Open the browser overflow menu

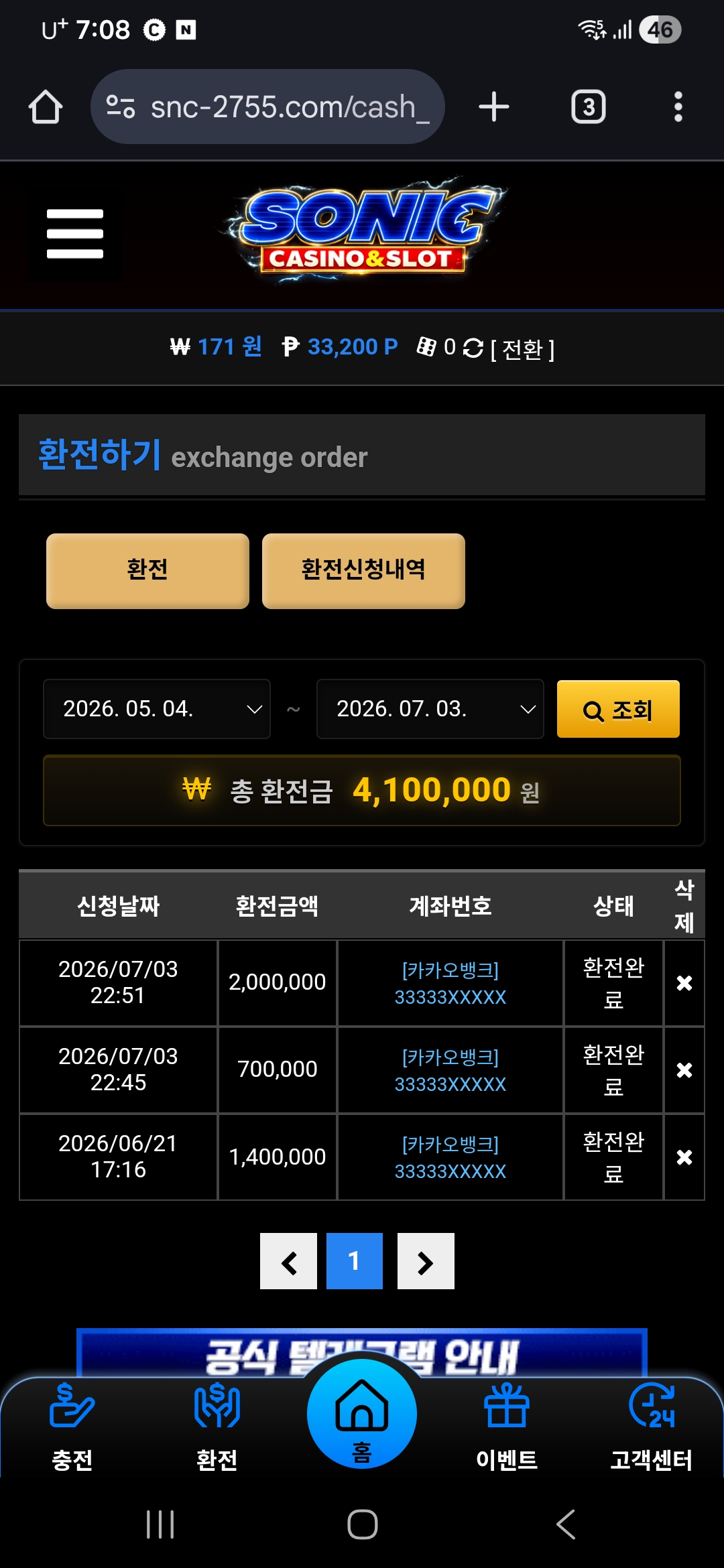click(678, 107)
